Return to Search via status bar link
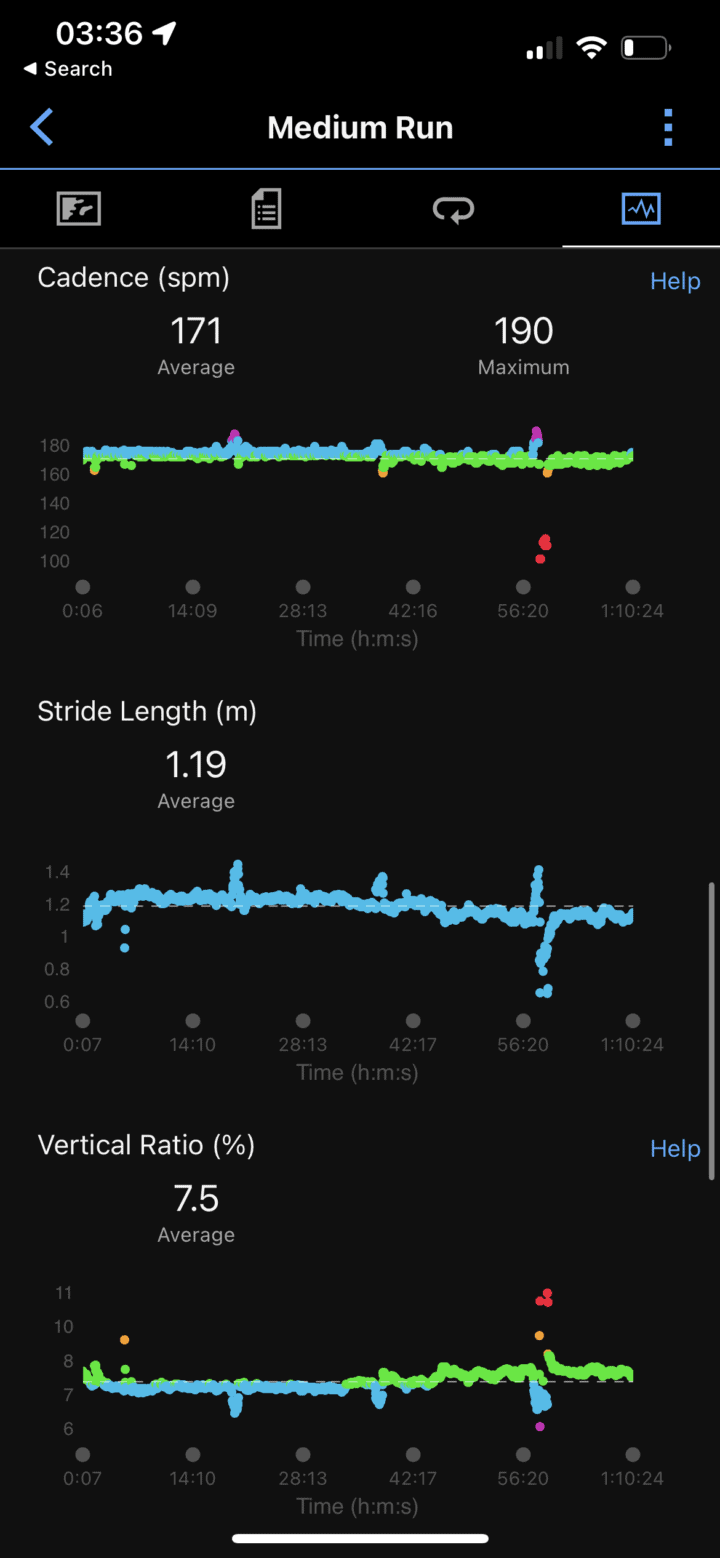Screen dimensions: 720x1558 68,69
